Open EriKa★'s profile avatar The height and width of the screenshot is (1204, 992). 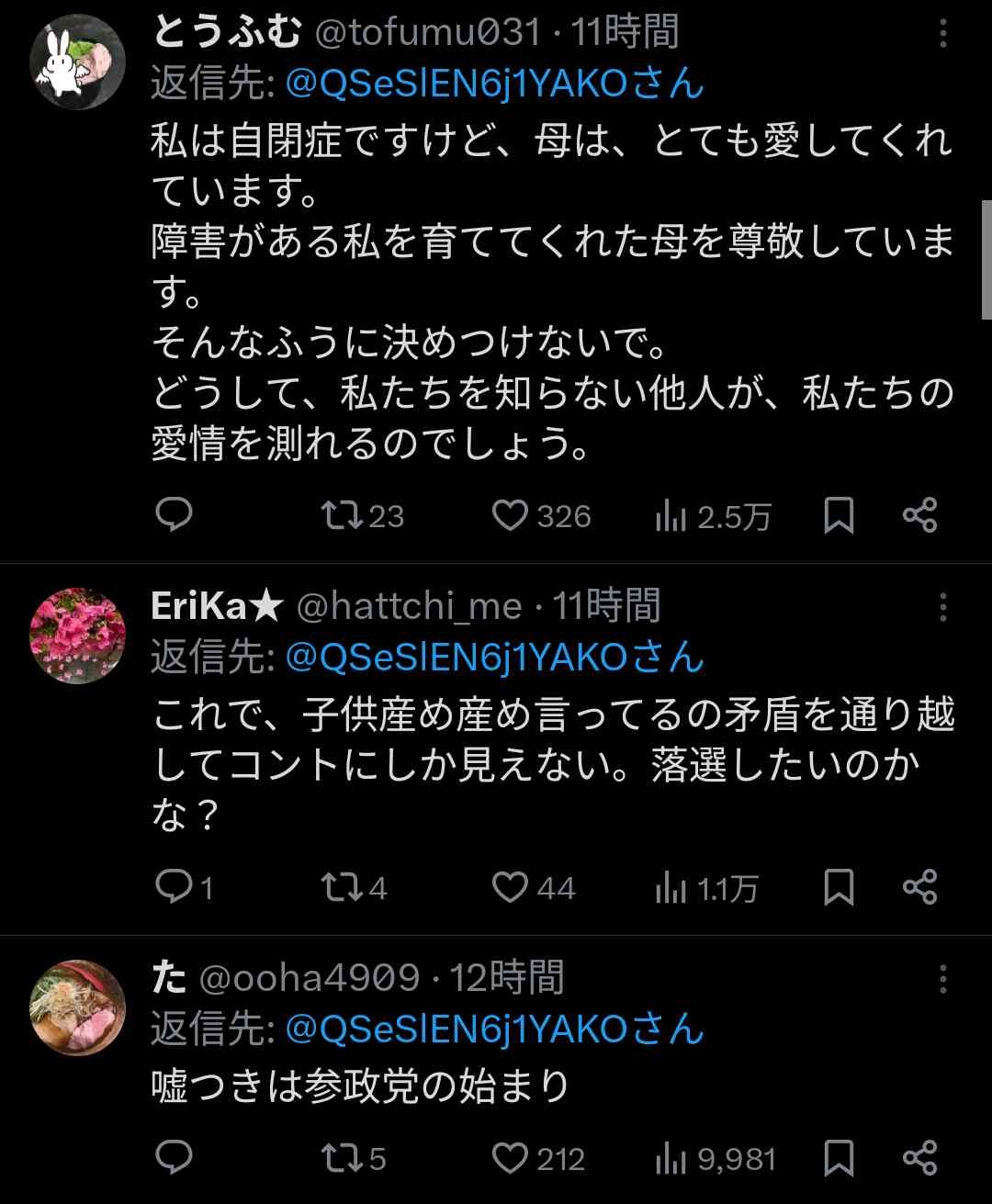(x=78, y=636)
